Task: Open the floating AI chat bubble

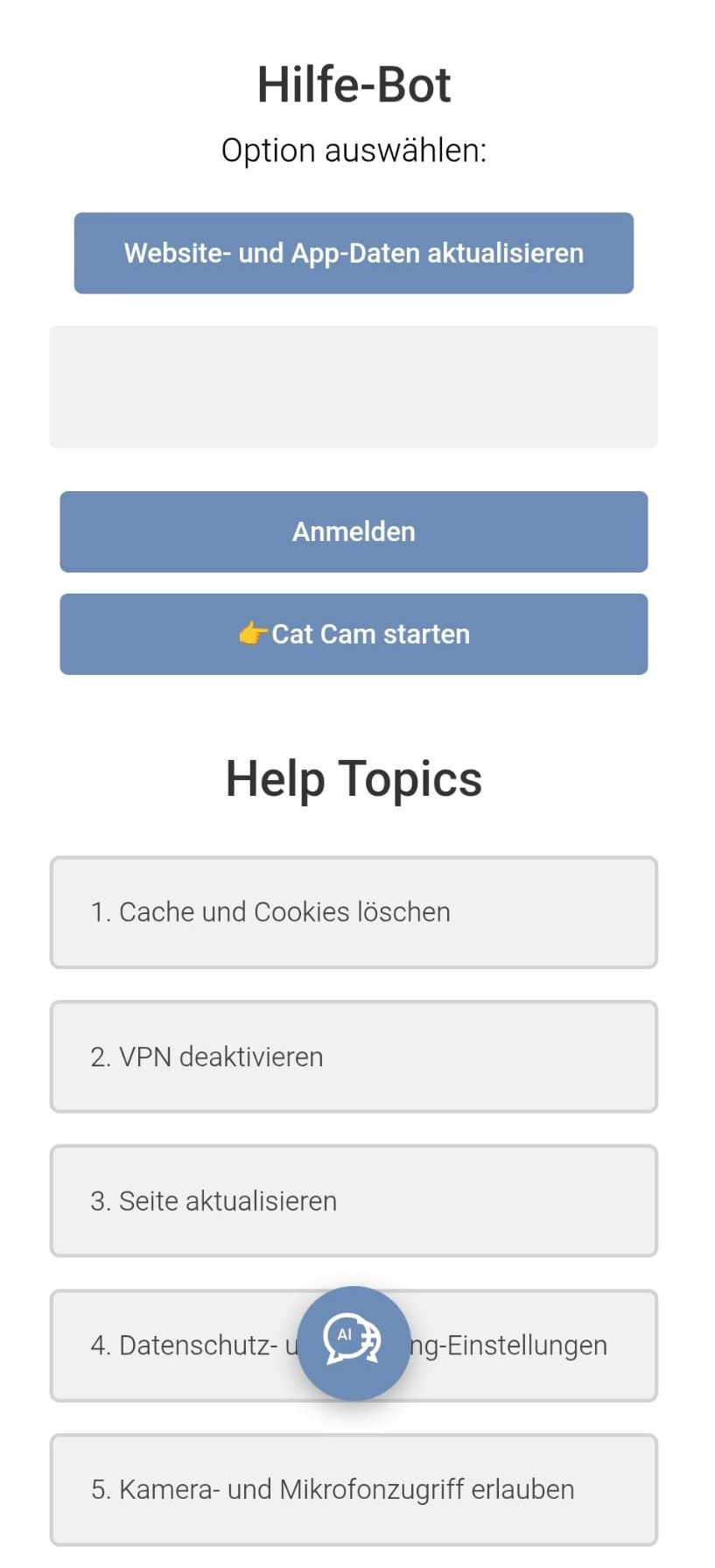Action: (354, 1342)
